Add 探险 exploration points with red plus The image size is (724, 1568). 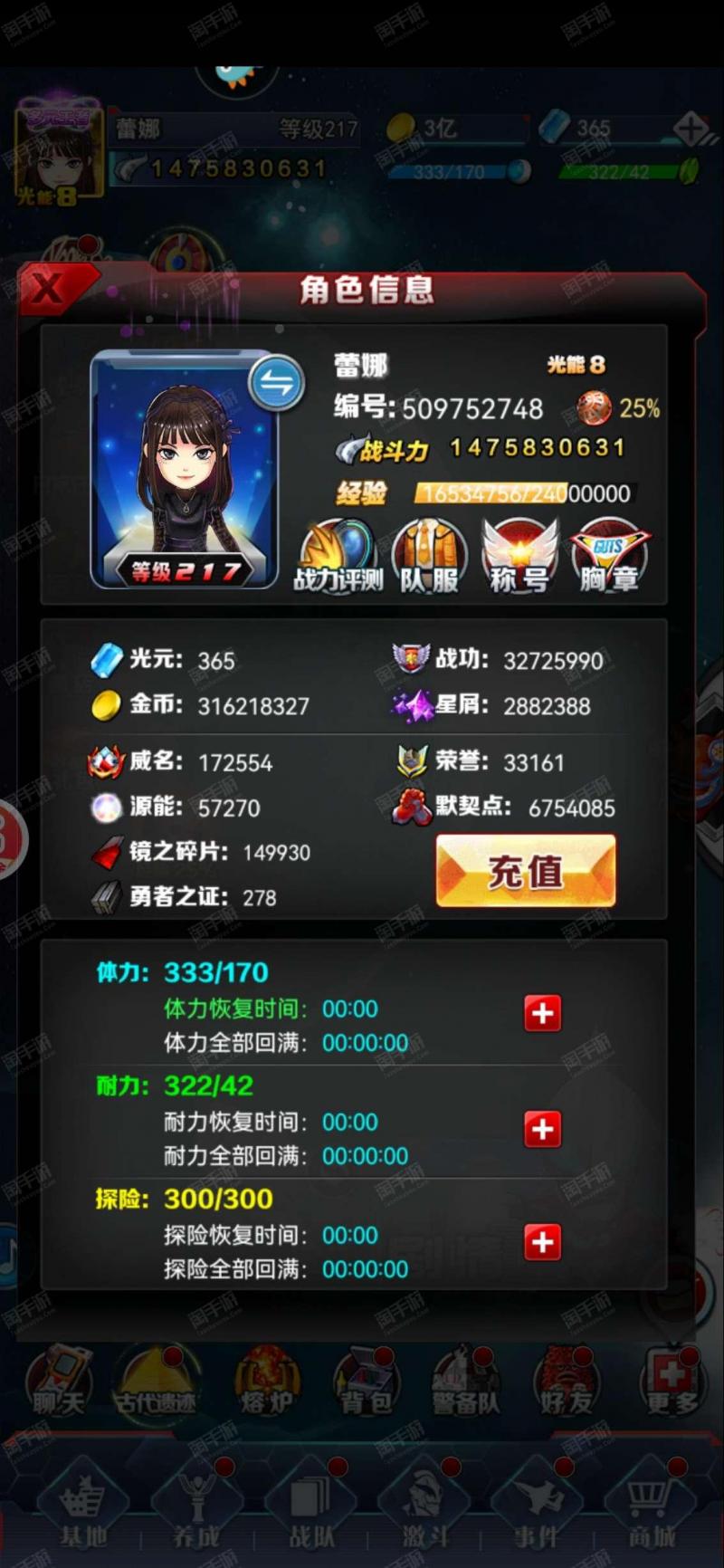tap(543, 1242)
